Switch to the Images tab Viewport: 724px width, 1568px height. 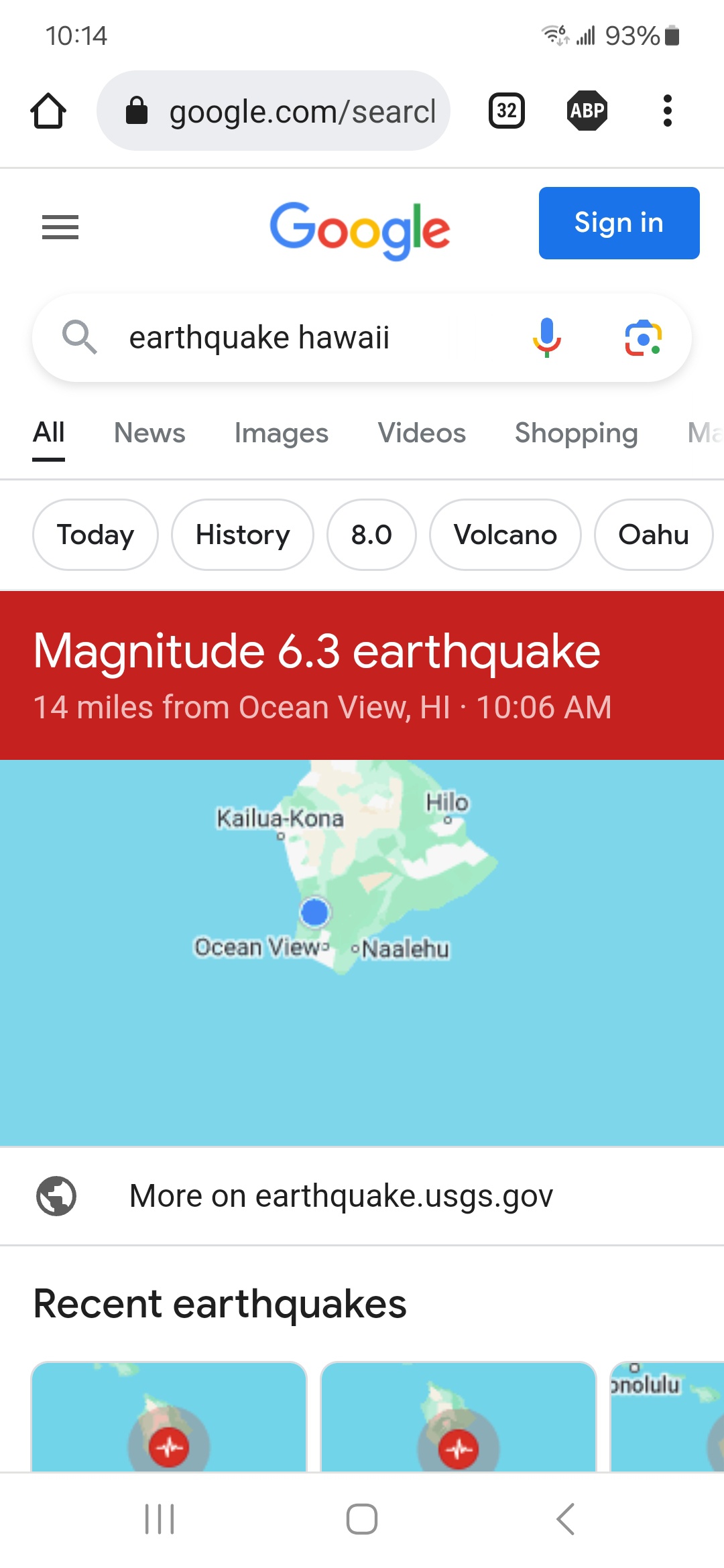(282, 433)
